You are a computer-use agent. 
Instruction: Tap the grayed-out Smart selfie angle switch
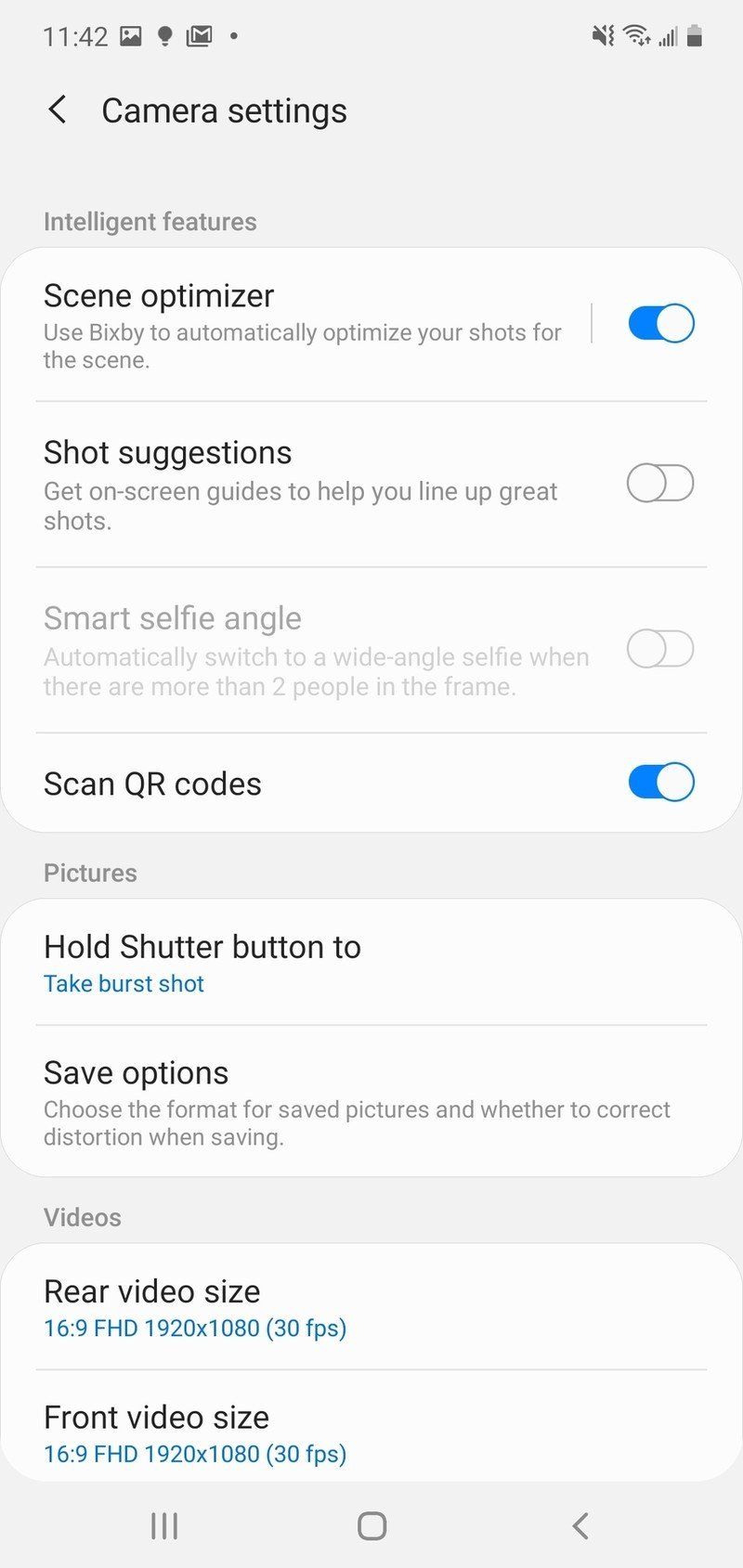coord(659,649)
